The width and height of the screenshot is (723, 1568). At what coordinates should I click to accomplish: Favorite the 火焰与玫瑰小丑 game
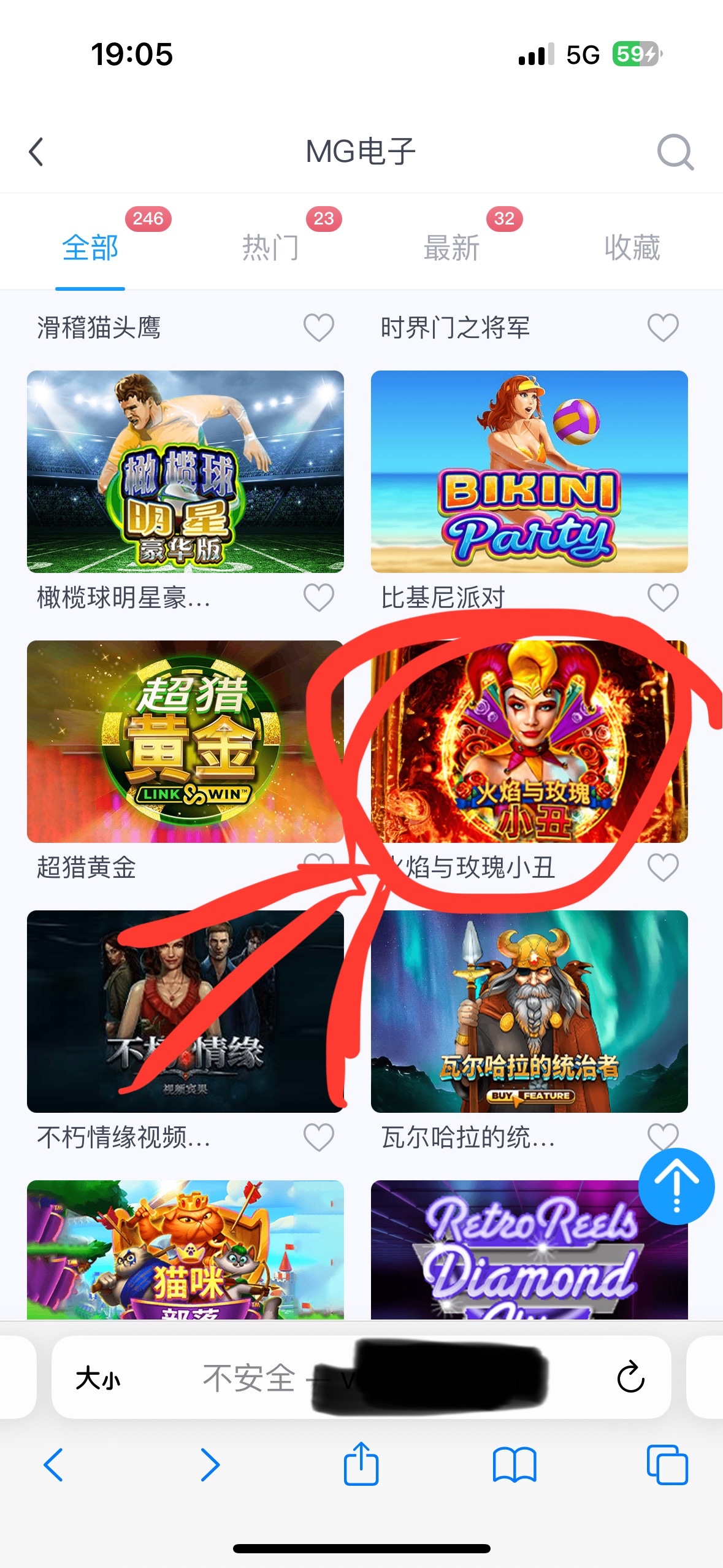[663, 867]
